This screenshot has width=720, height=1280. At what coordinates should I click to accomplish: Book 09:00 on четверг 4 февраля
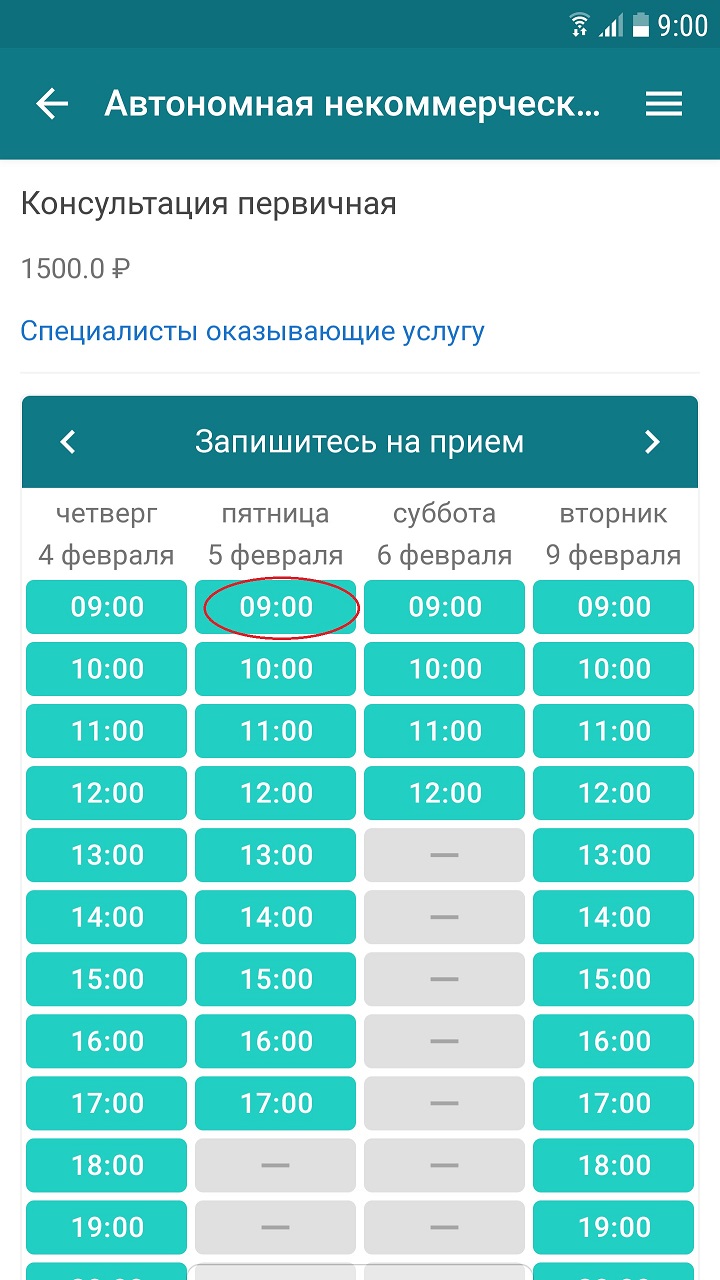106,607
